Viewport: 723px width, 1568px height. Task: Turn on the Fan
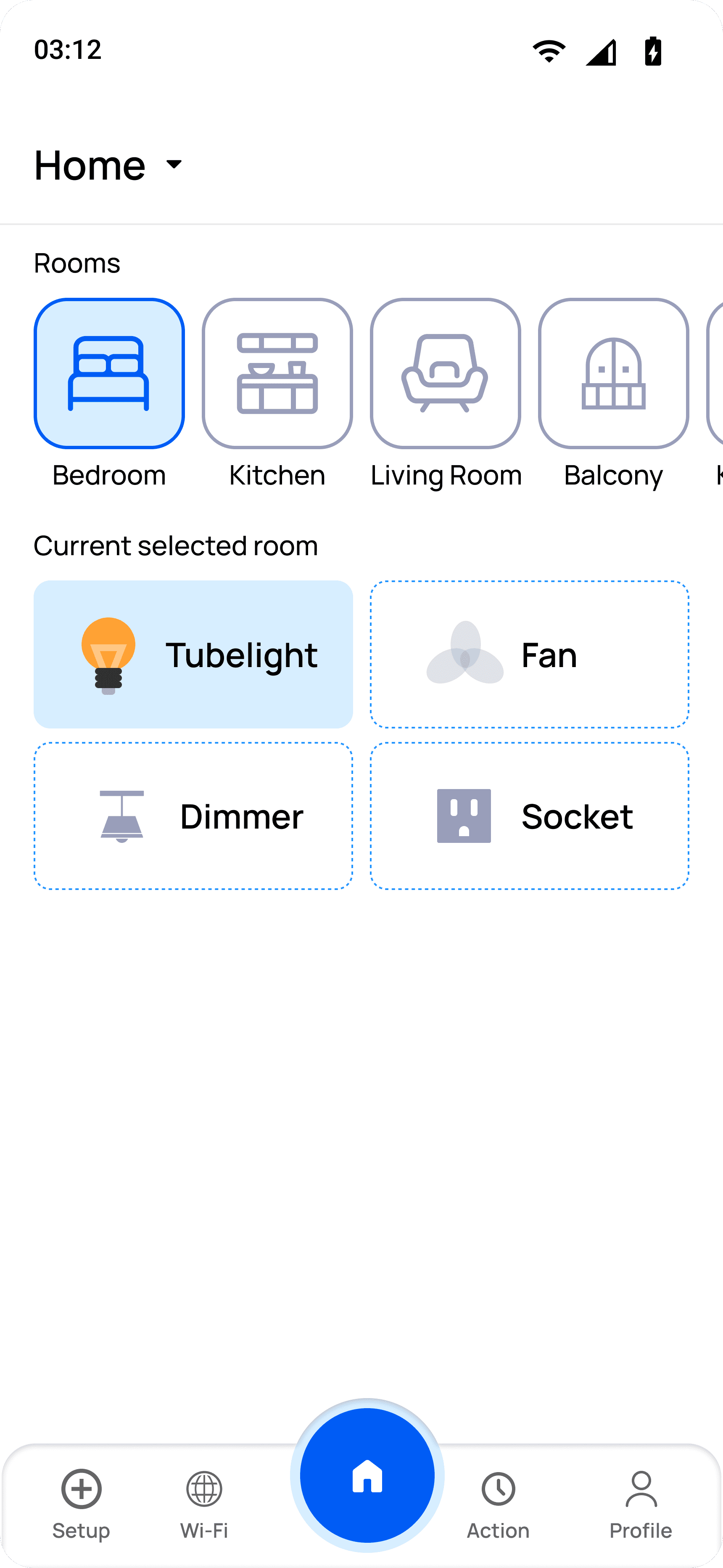click(529, 654)
